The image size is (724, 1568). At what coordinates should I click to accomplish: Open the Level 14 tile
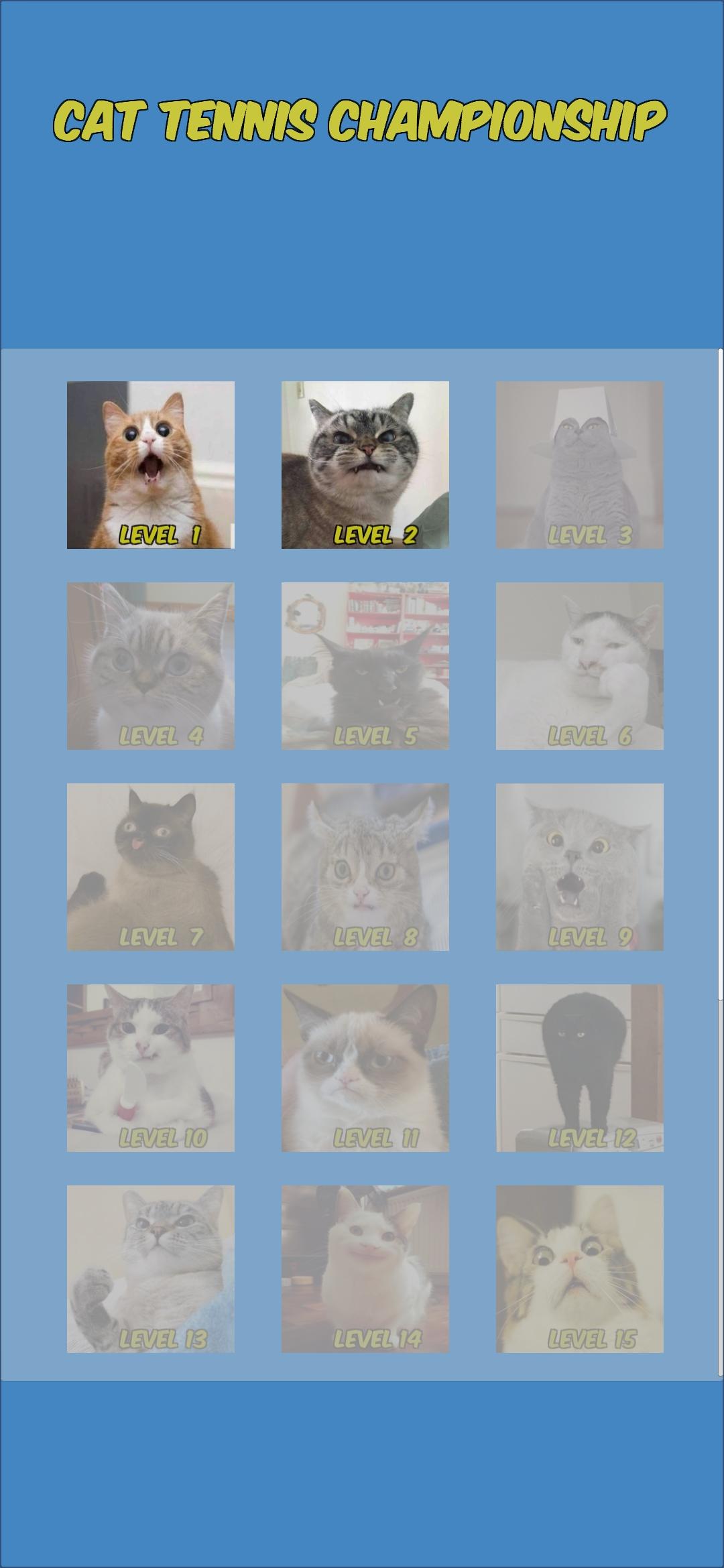coord(365,1269)
